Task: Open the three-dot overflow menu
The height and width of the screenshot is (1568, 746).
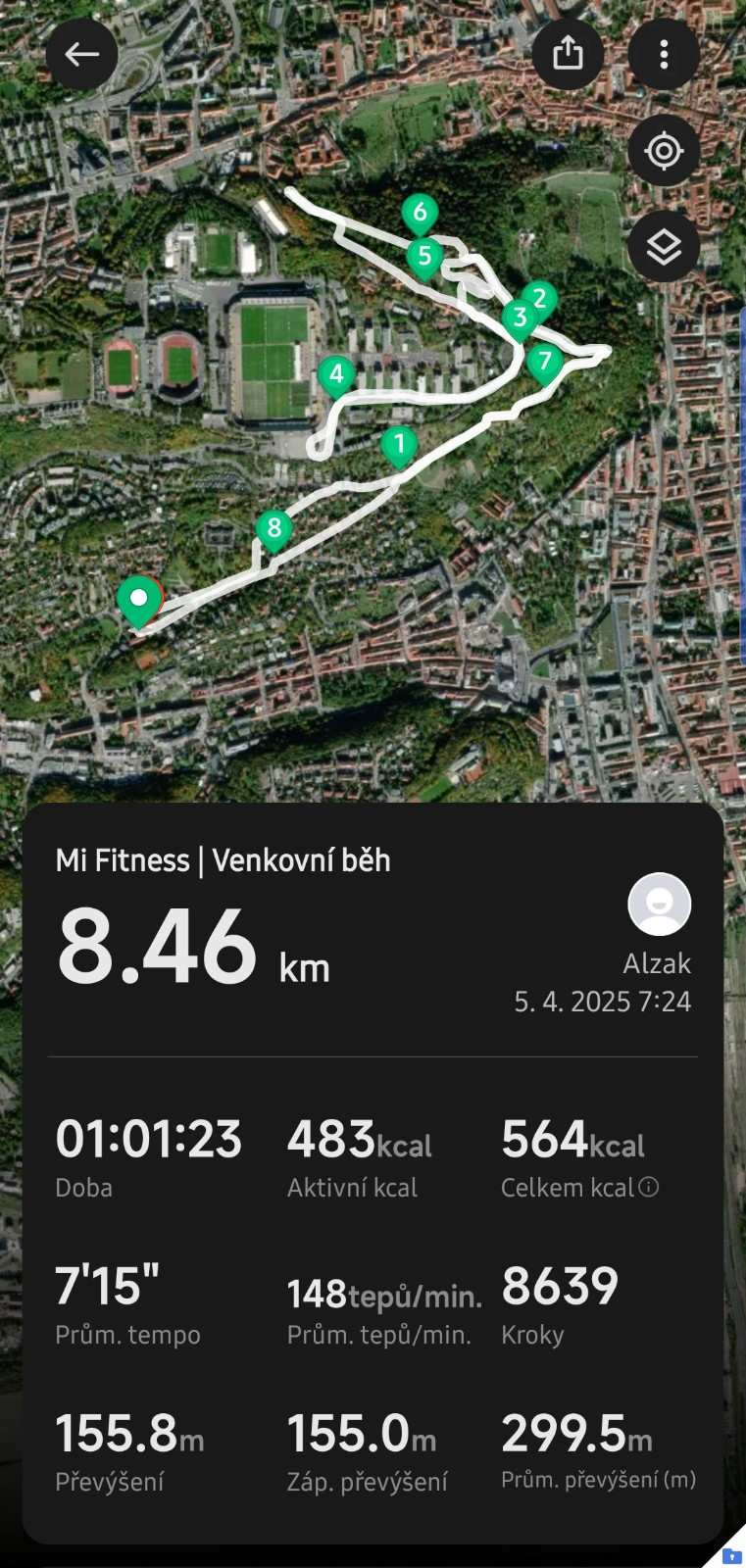Action: click(664, 54)
